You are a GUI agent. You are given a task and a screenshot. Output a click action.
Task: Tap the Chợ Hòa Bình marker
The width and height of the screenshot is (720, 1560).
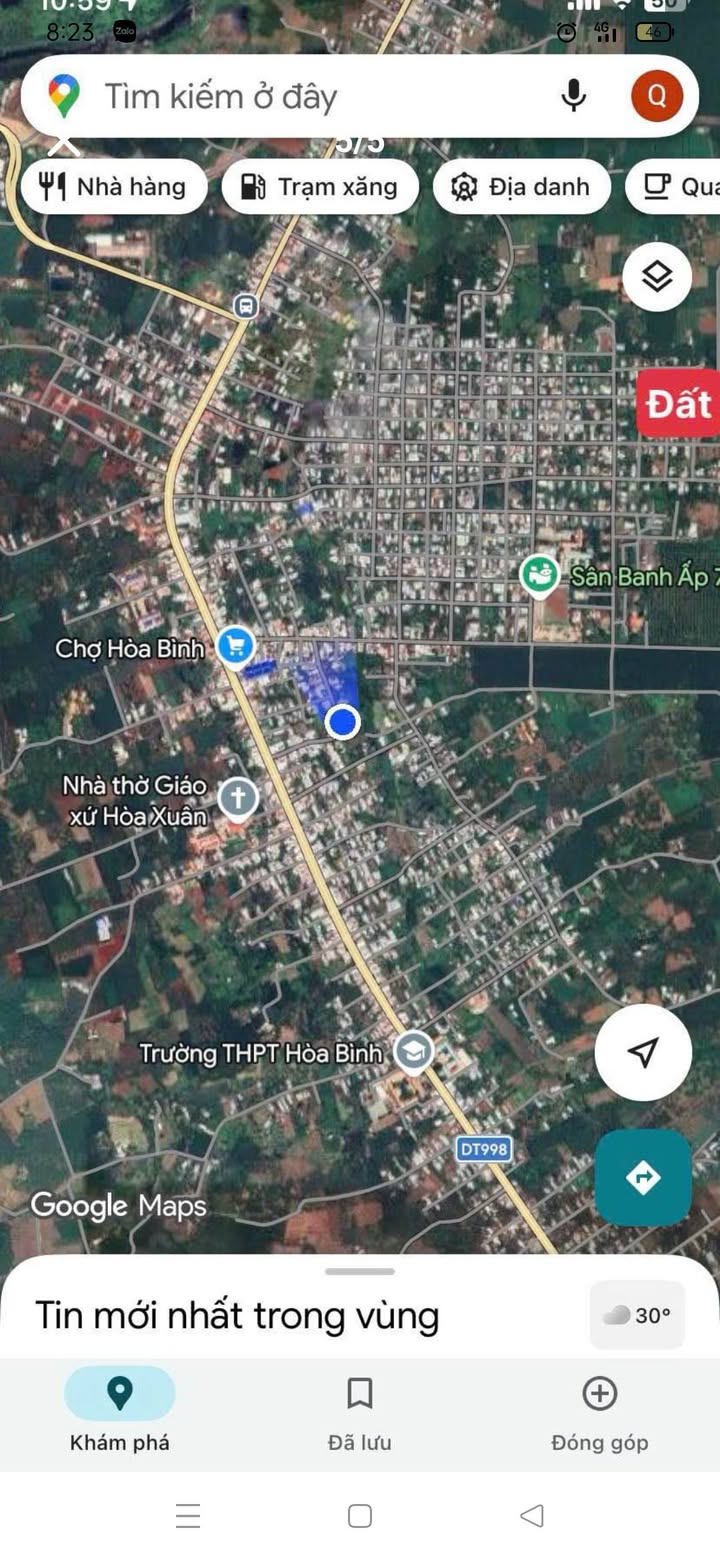(x=235, y=645)
